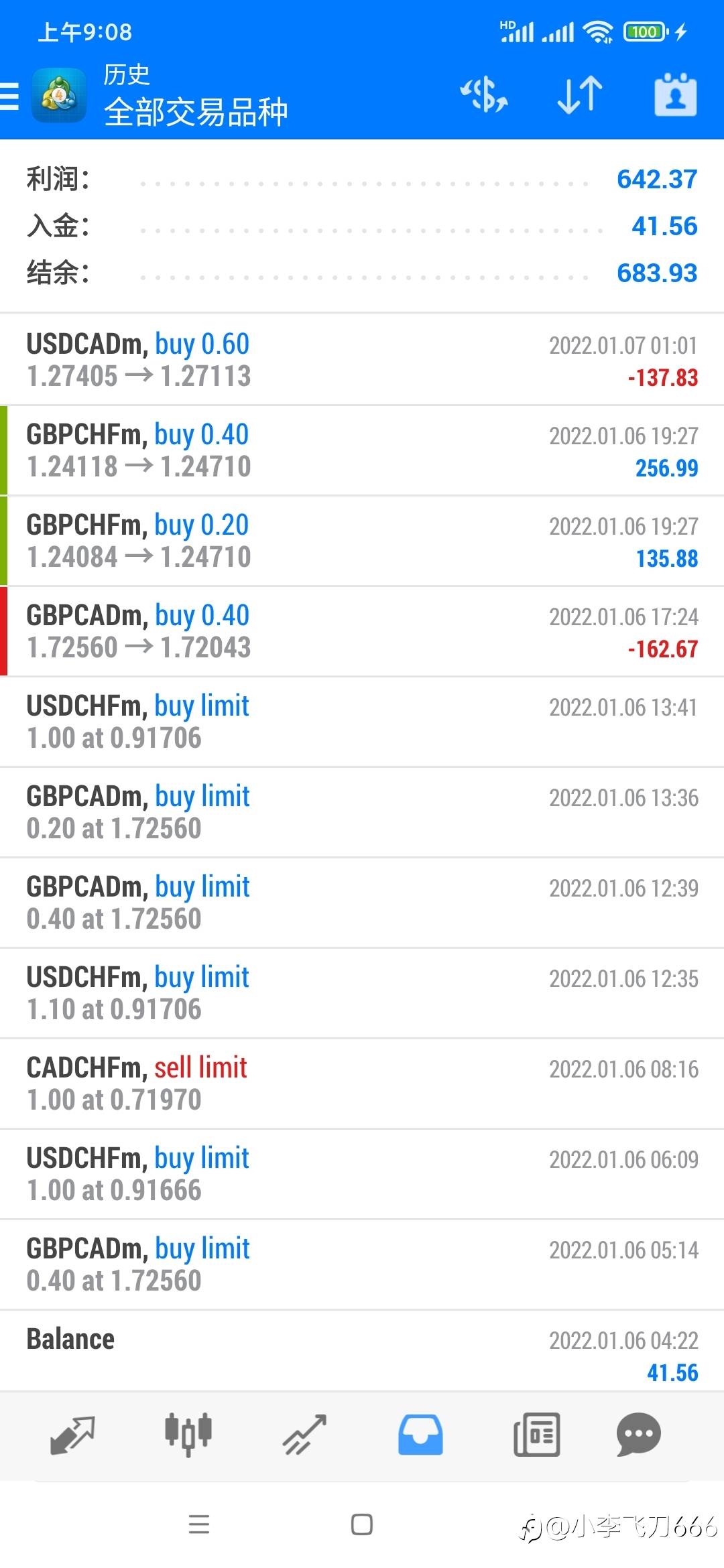Open the USDCADm buy 0.60 trade

[x=362, y=360]
